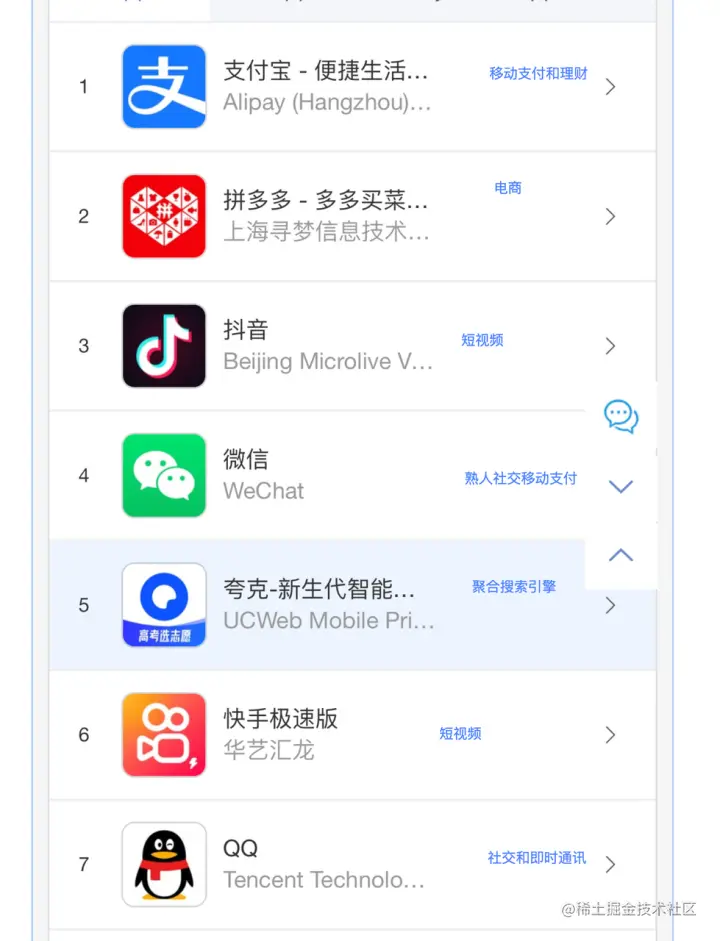Select the 熟人社交移动支付 tag

coord(520,478)
